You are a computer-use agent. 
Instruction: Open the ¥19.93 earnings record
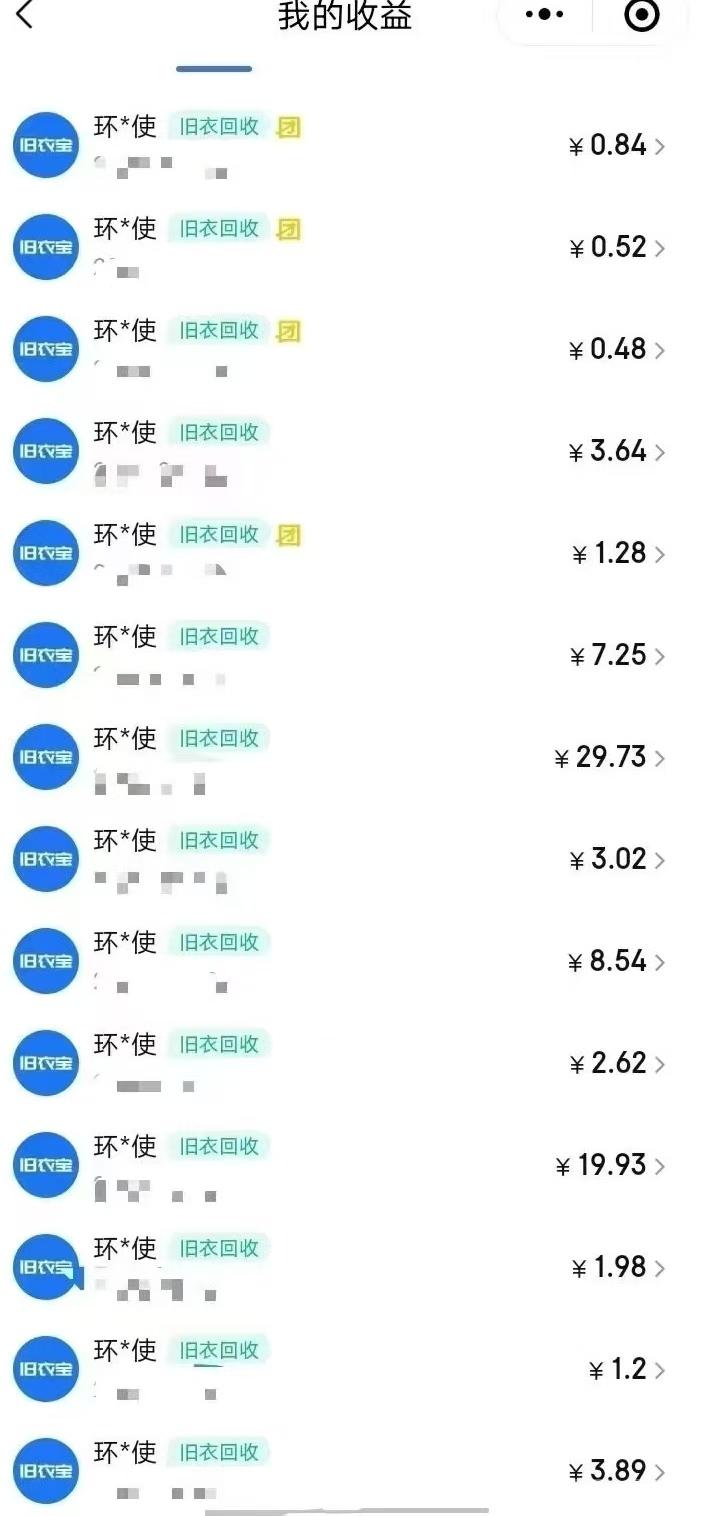(353, 1166)
